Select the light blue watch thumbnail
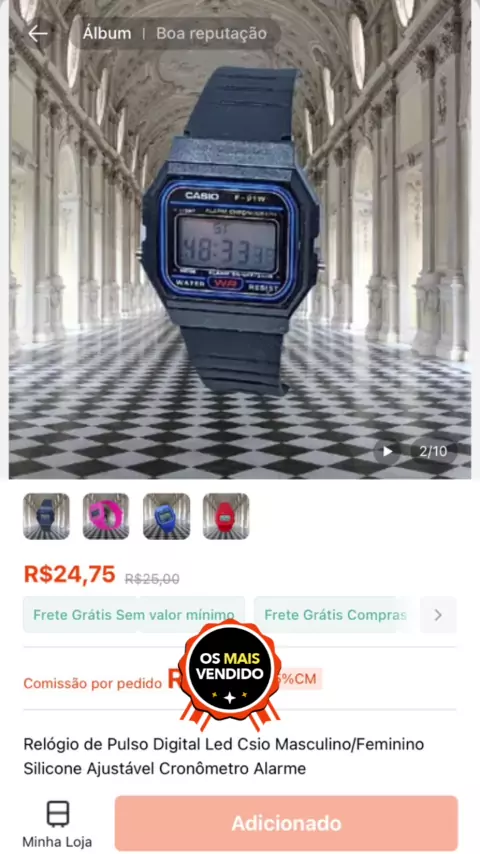The width and height of the screenshot is (480, 854). click(166, 516)
